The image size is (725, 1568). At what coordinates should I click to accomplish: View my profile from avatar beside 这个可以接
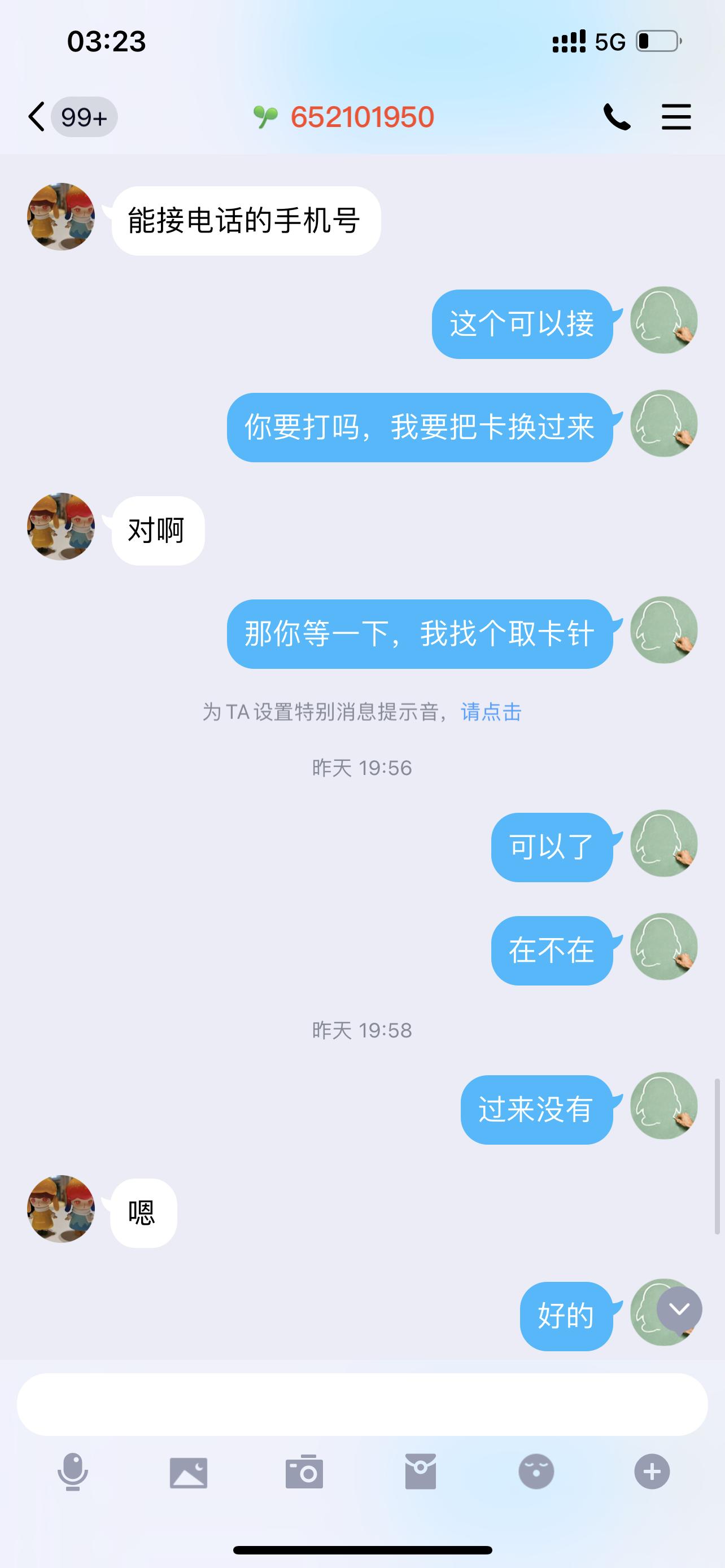click(663, 320)
